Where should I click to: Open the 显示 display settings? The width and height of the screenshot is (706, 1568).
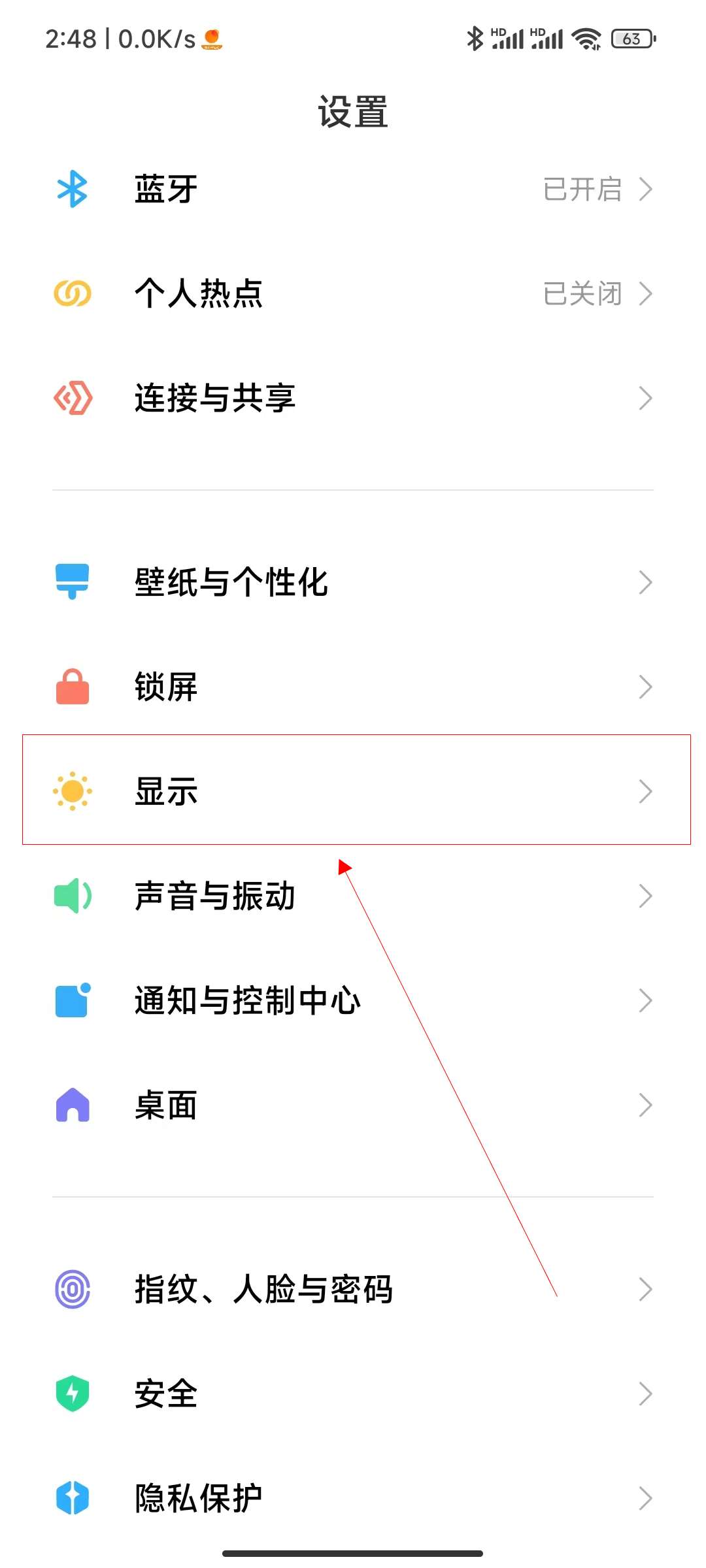point(353,791)
